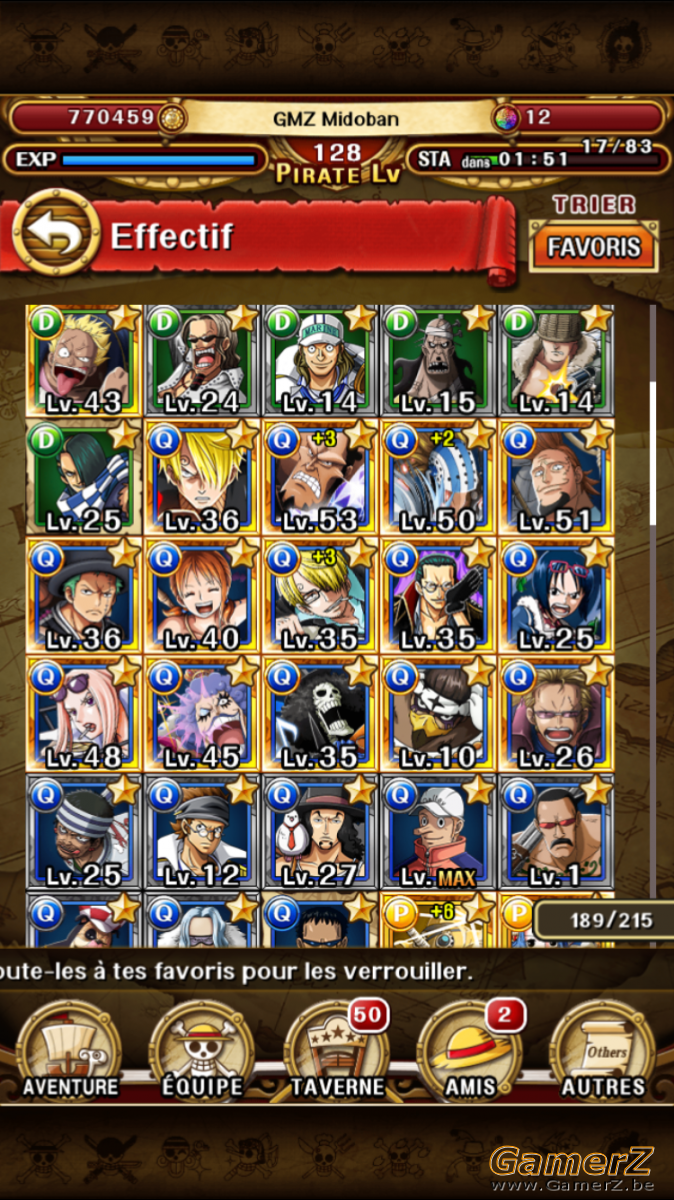The image size is (674, 1200).
Task: Select the Lv.MAX character card
Action: pos(438,833)
